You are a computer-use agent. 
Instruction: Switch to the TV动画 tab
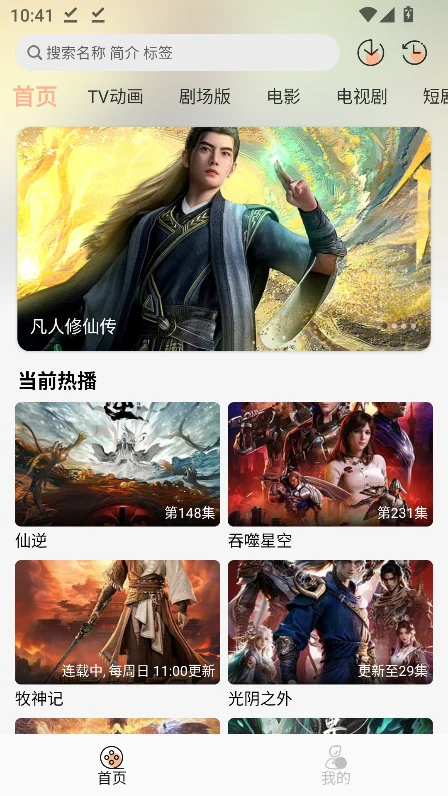(x=115, y=96)
